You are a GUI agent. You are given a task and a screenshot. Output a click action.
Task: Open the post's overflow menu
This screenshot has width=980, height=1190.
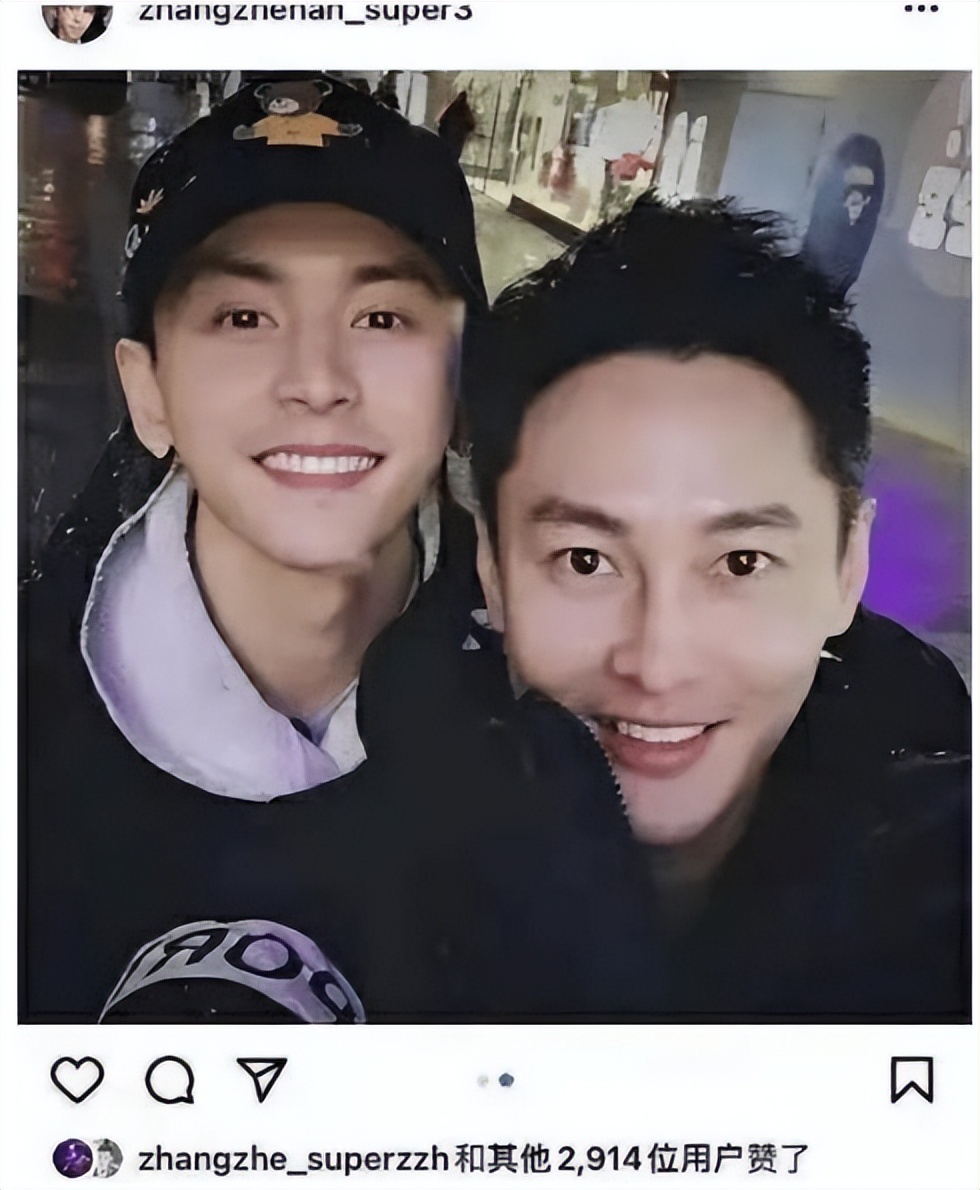[x=920, y=9]
